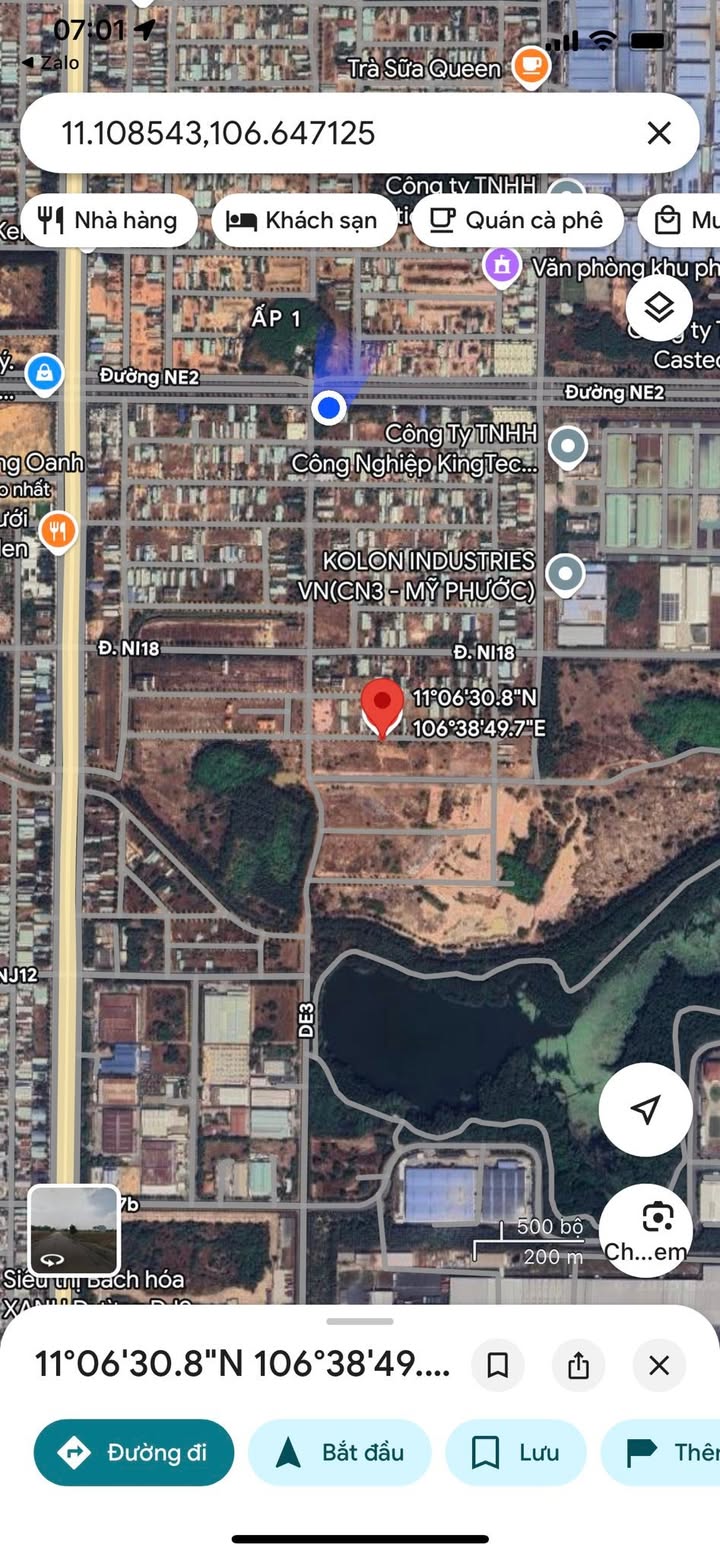This screenshot has height=1557, width=720.
Task: Open the map layers button
Action: point(659,308)
